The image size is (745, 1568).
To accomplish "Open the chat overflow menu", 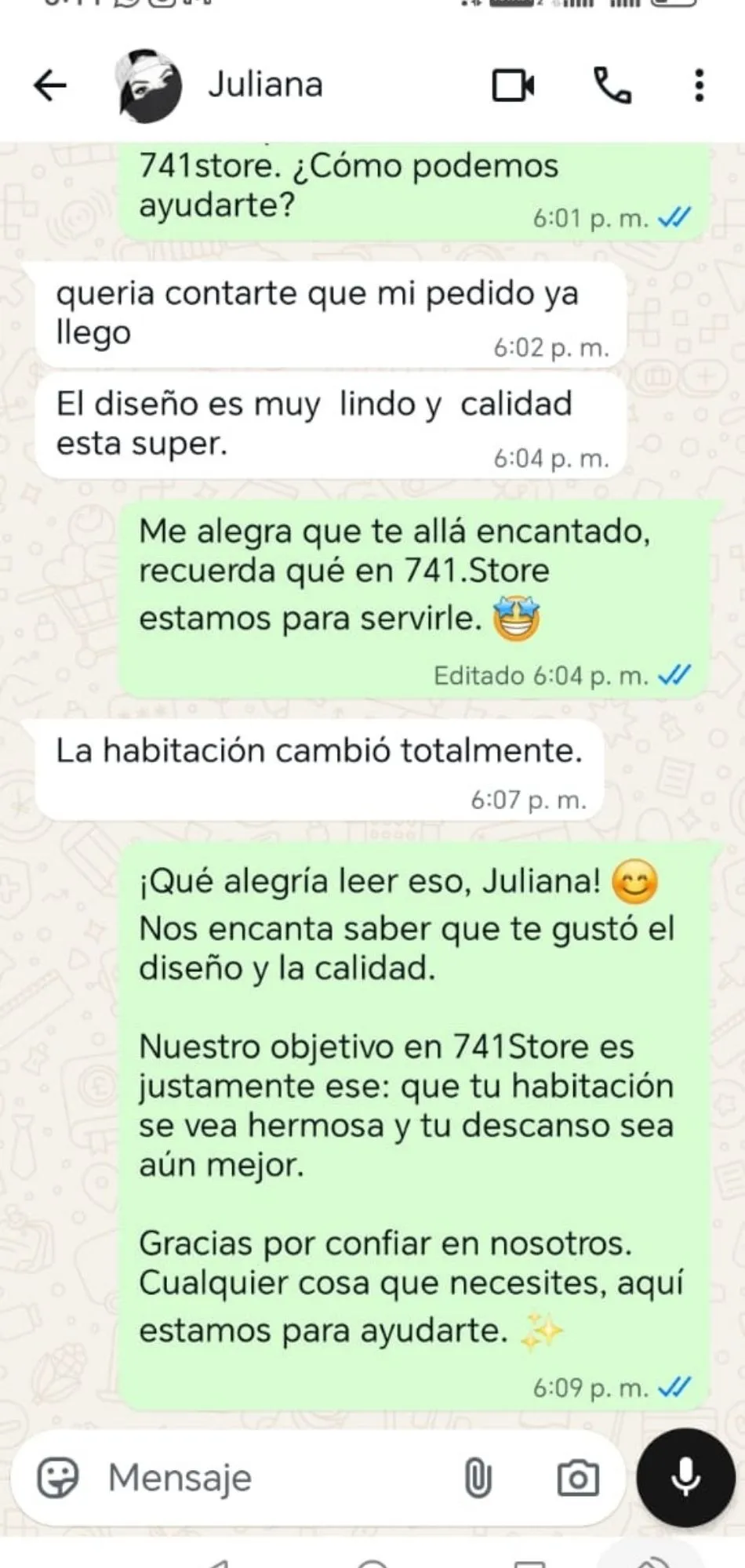I will coord(699,85).
